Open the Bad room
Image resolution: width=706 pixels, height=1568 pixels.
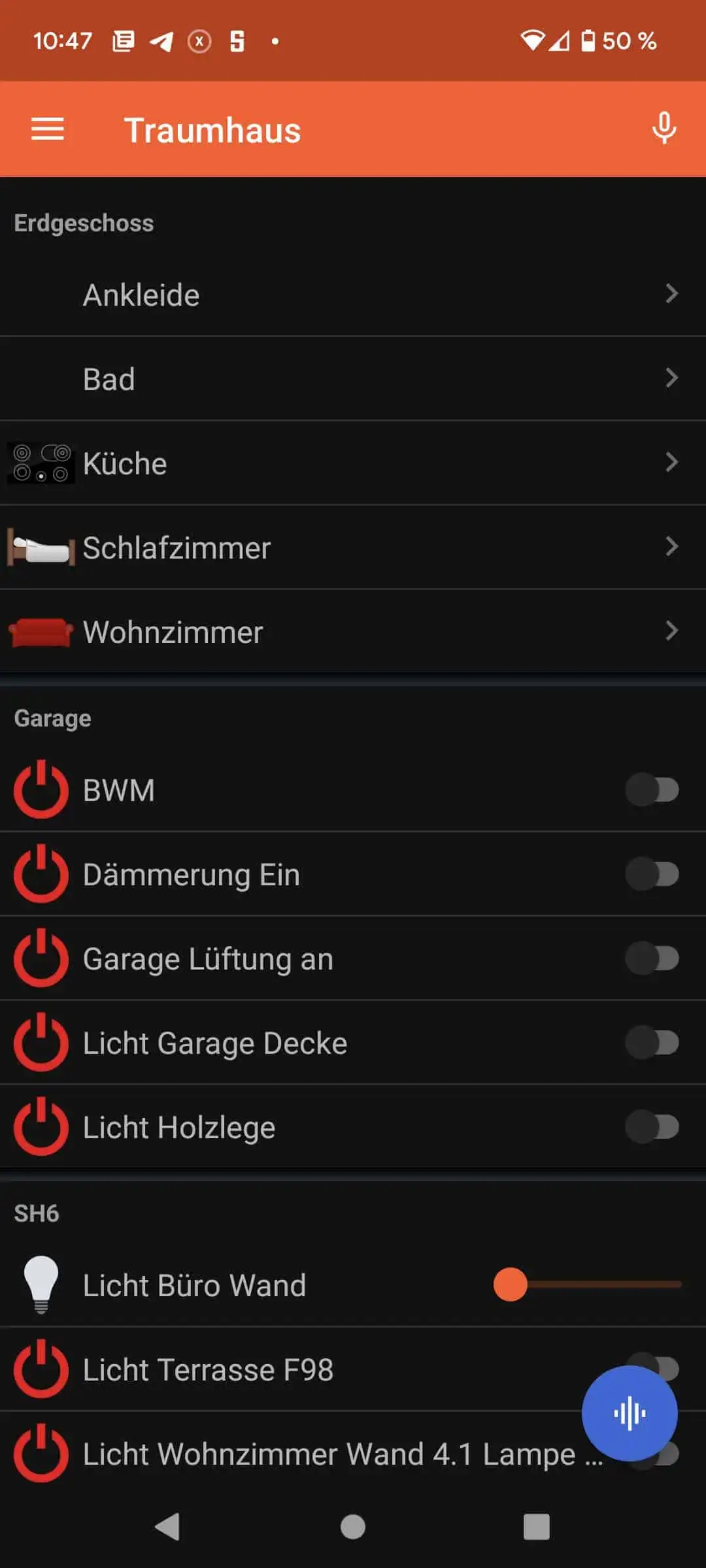[x=353, y=379]
